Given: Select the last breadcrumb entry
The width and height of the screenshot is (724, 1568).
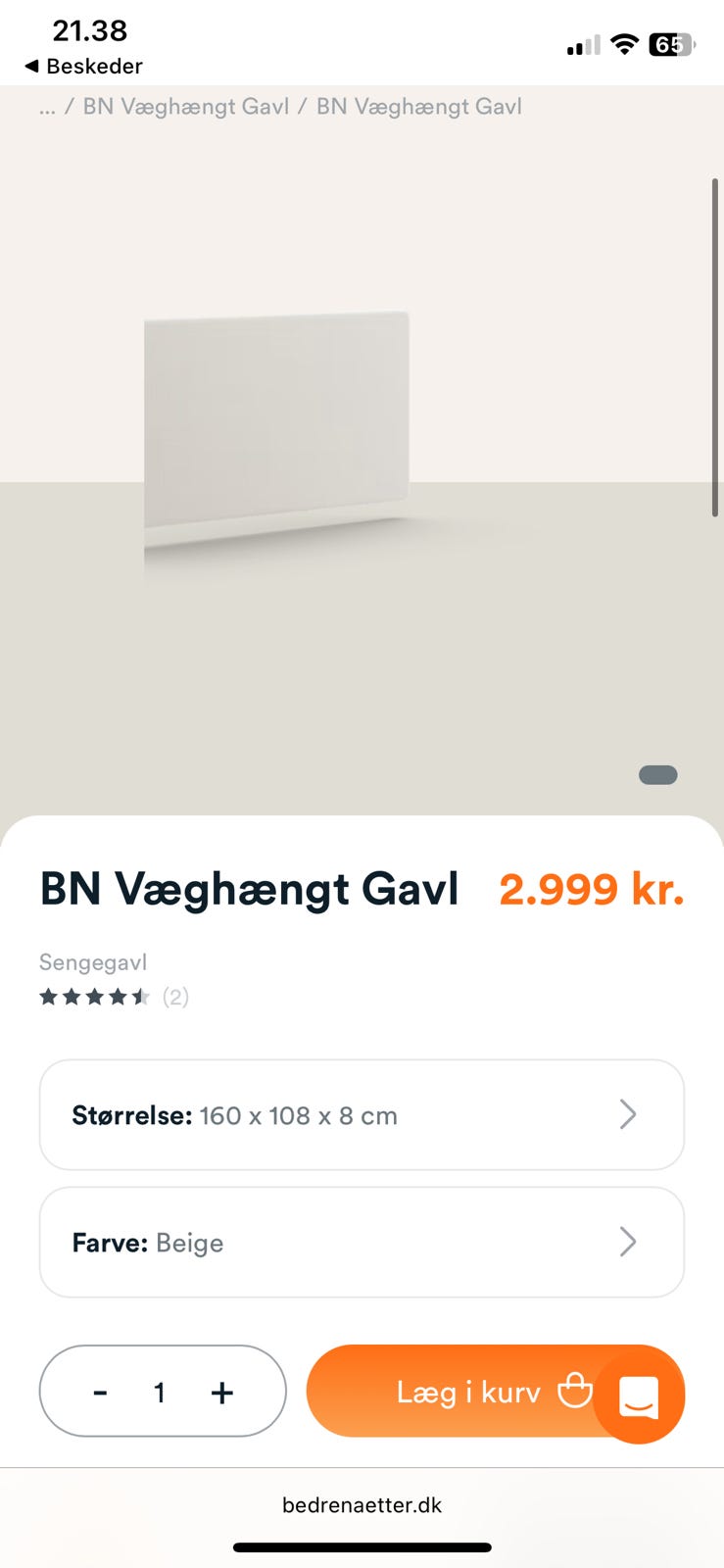Looking at the screenshot, I should coord(416,106).
